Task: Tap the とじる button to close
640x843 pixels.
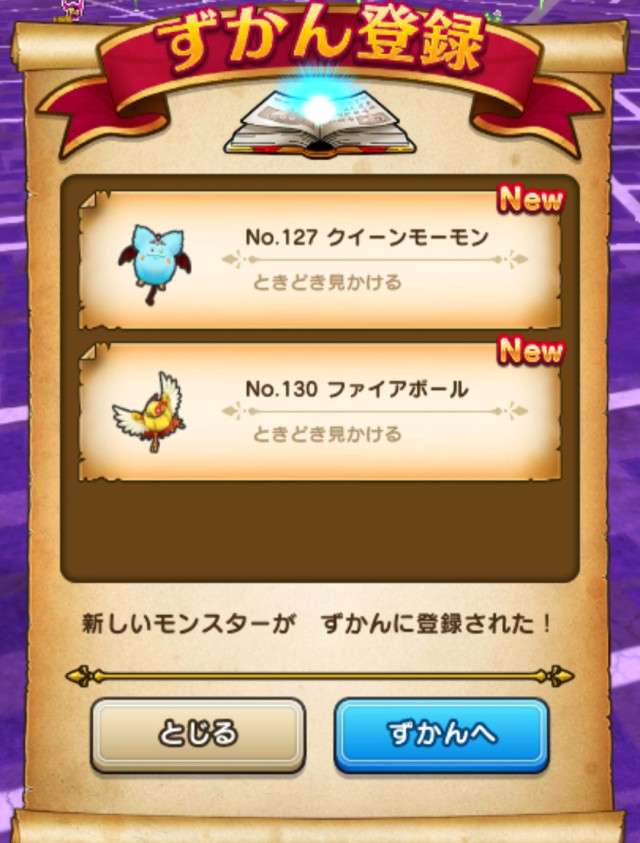Action: pyautogui.click(x=198, y=735)
